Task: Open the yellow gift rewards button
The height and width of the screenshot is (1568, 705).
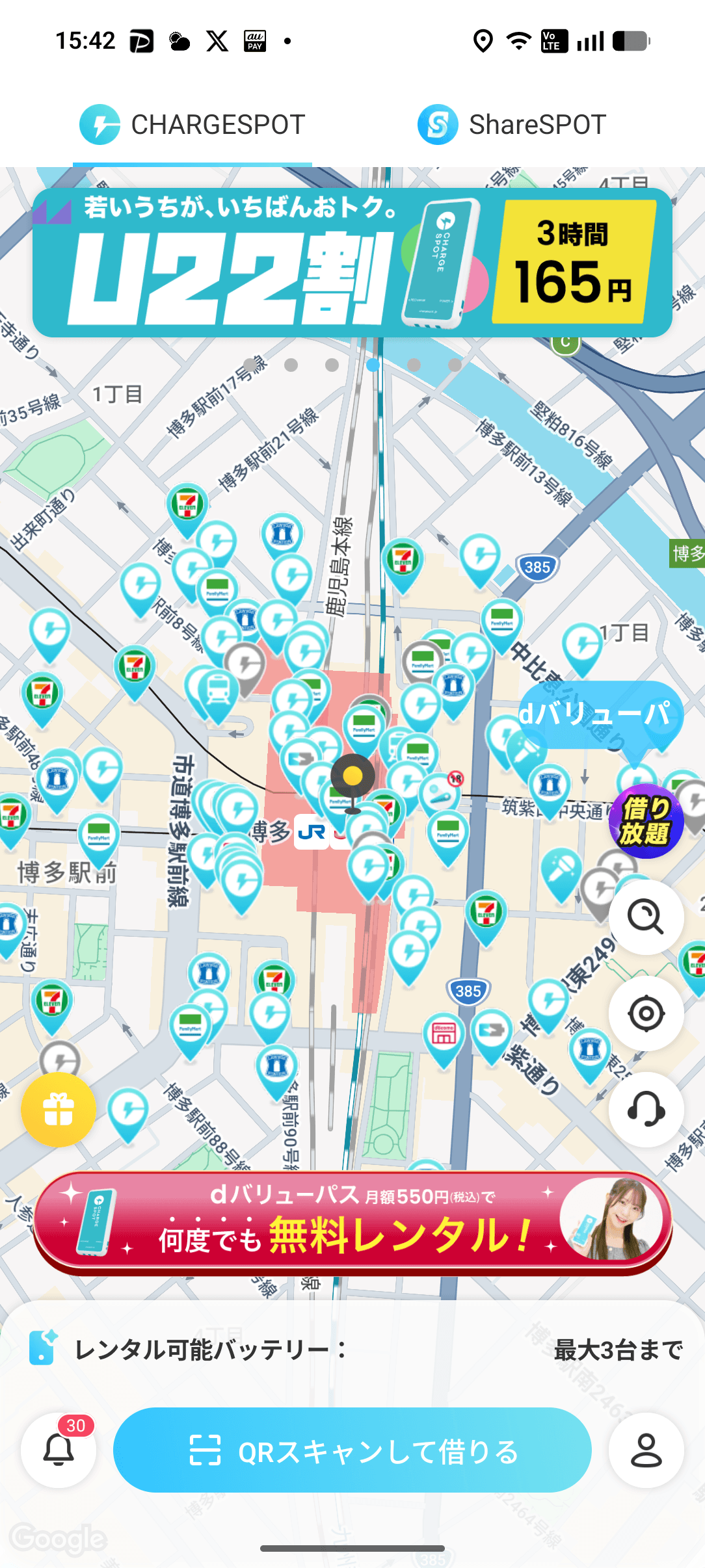Action: click(x=59, y=1109)
